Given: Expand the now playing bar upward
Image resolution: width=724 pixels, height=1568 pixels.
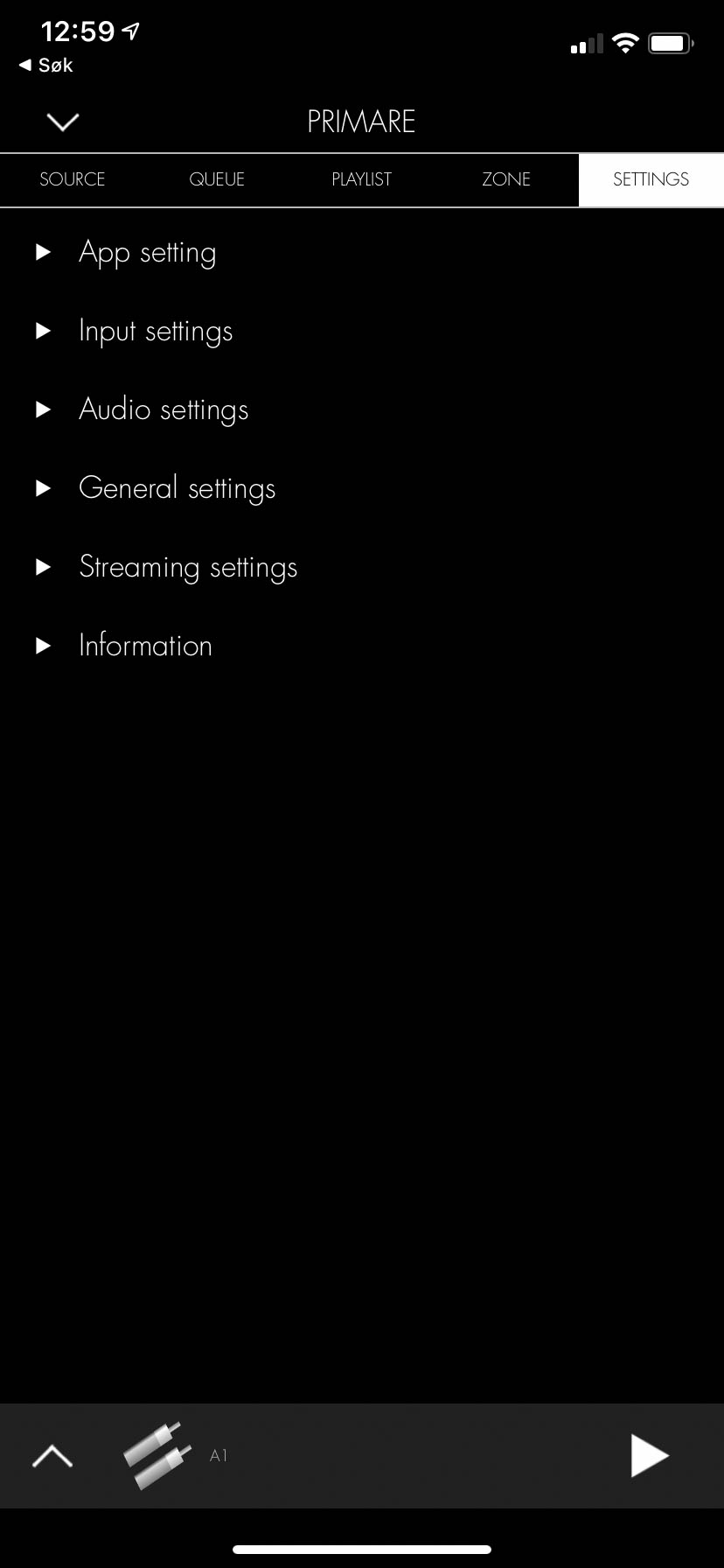Looking at the screenshot, I should pyautogui.click(x=52, y=1456).
